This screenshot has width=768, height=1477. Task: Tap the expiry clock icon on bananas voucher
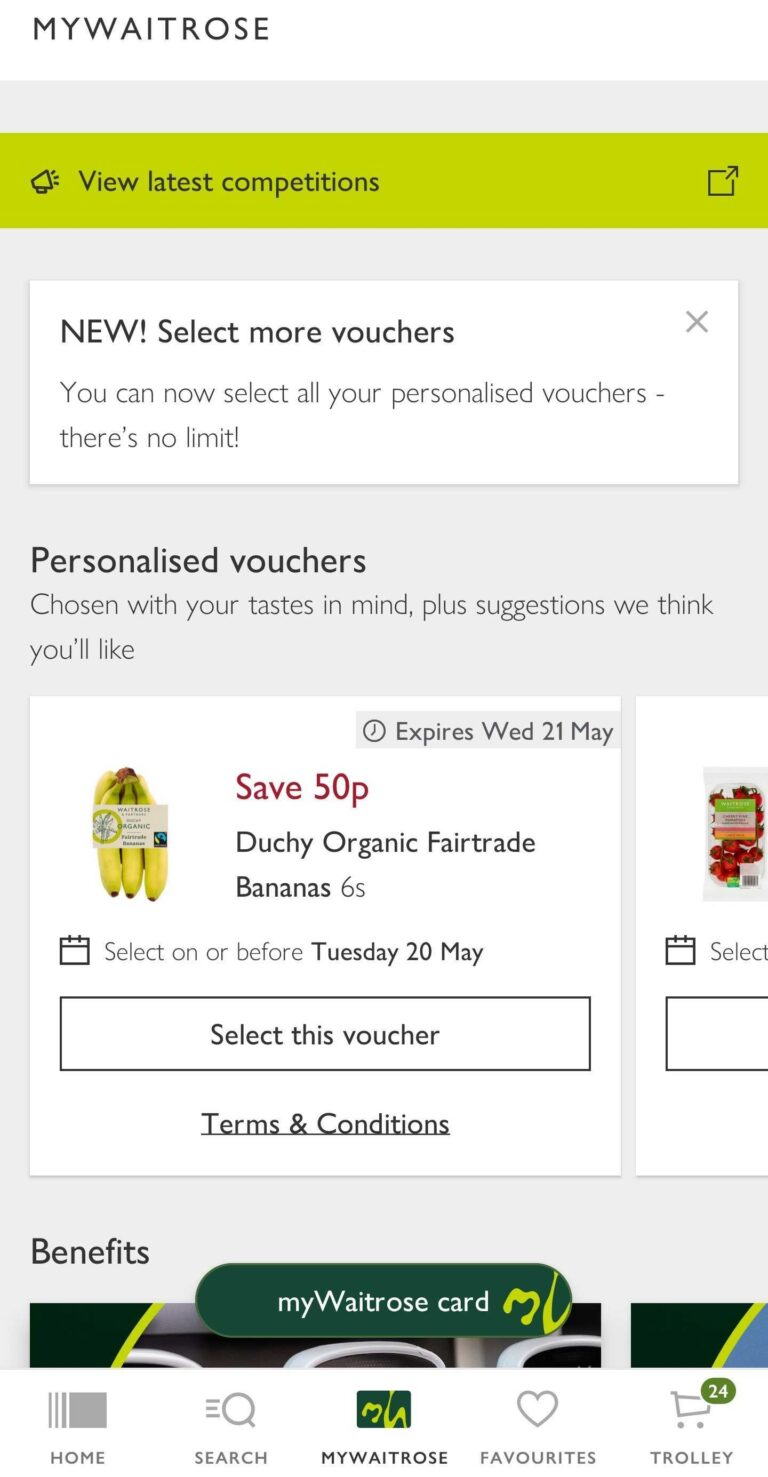[x=374, y=731]
